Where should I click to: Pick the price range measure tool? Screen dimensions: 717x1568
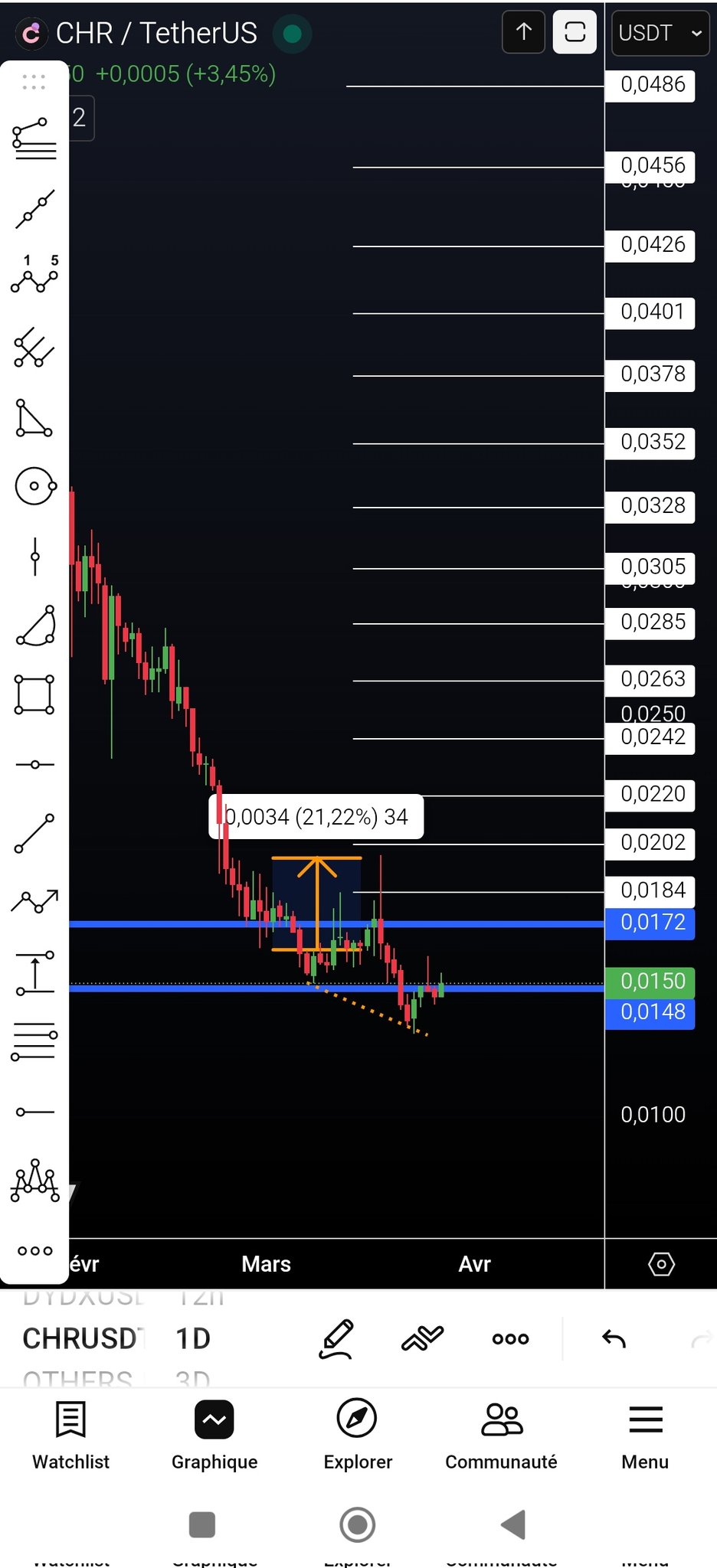click(34, 973)
